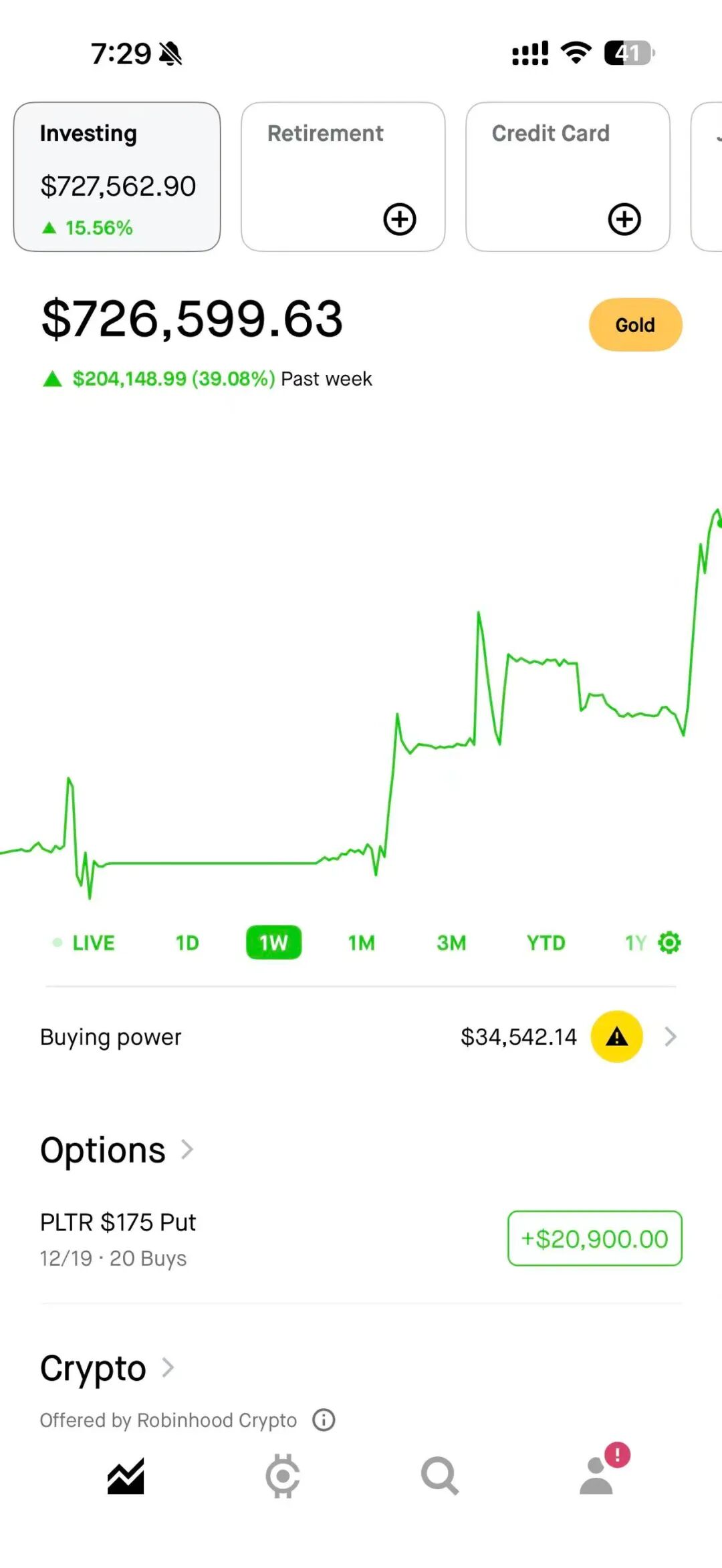
Task: Show the 1M chart range
Action: [x=361, y=942]
